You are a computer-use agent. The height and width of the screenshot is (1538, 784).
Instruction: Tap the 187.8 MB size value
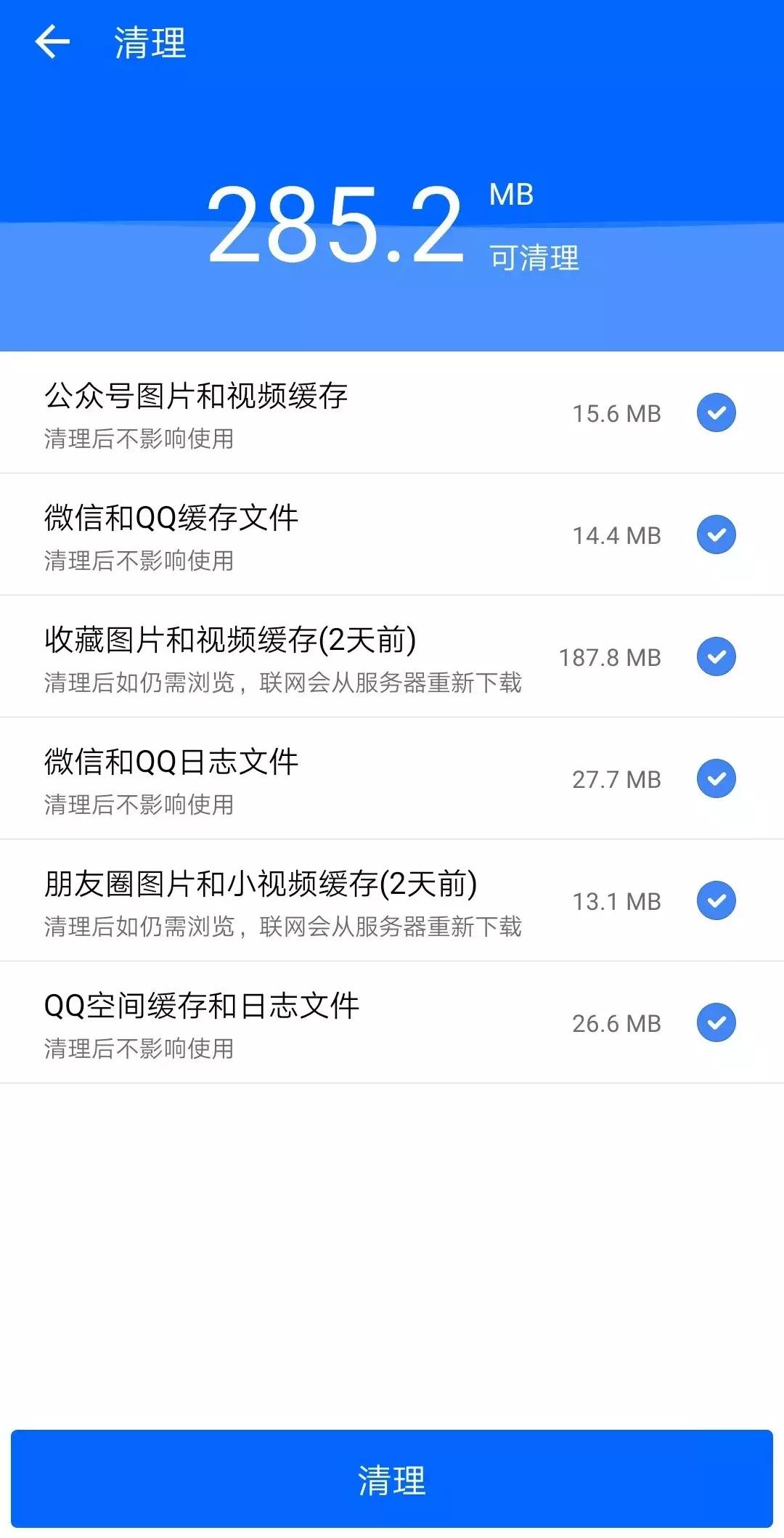pyautogui.click(x=610, y=656)
